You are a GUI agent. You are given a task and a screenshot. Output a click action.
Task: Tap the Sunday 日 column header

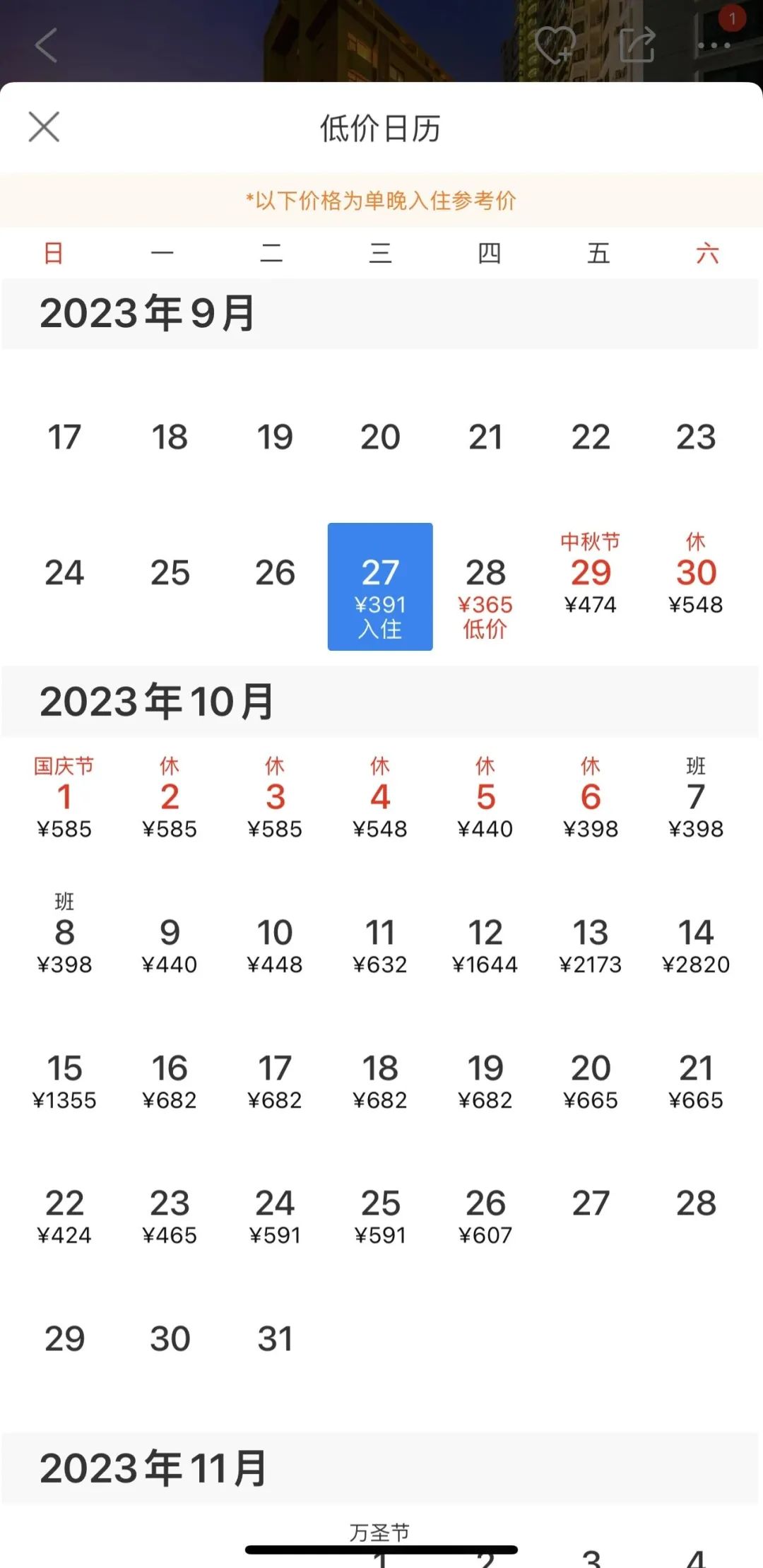[54, 253]
